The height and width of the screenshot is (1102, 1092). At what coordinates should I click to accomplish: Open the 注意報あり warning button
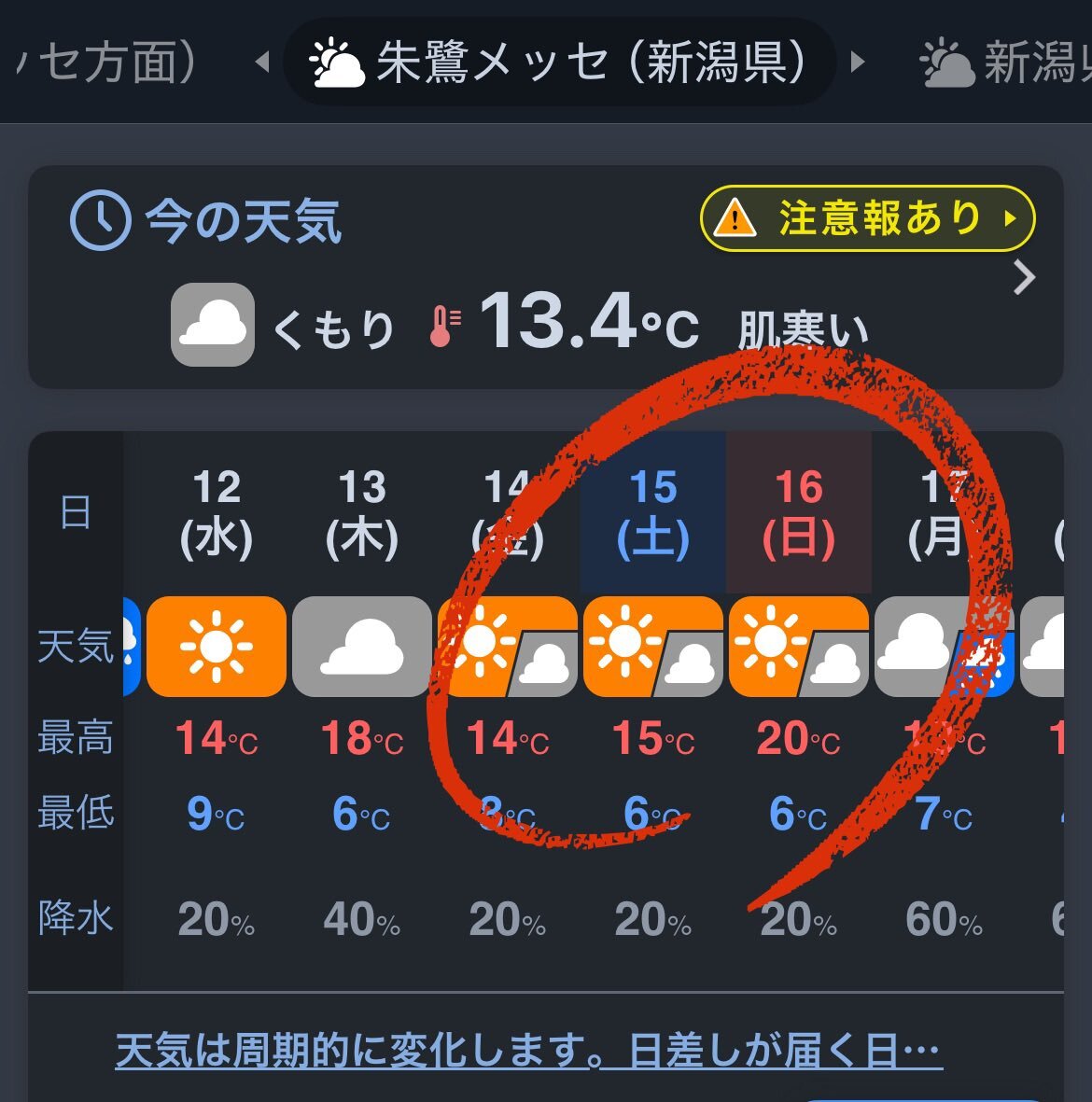[x=867, y=219]
